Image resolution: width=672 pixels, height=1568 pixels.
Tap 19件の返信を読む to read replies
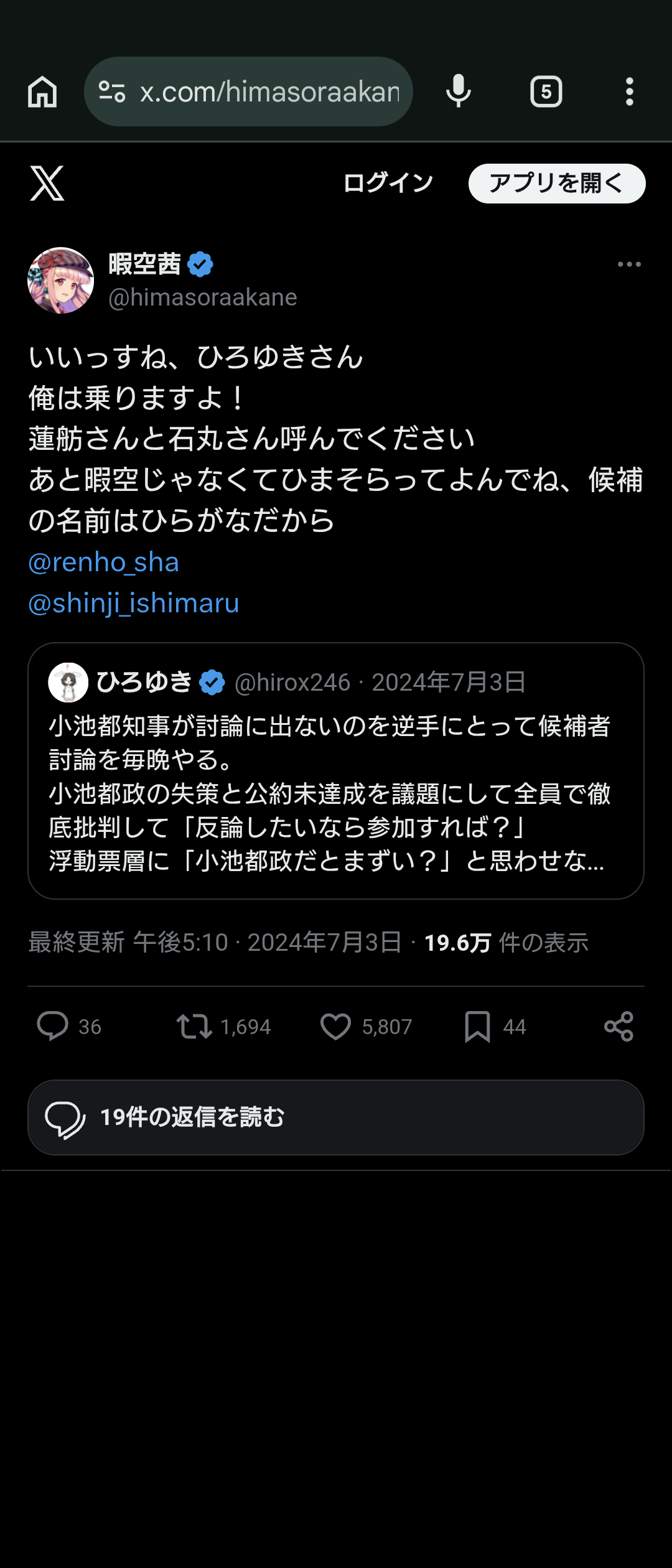[335, 1118]
